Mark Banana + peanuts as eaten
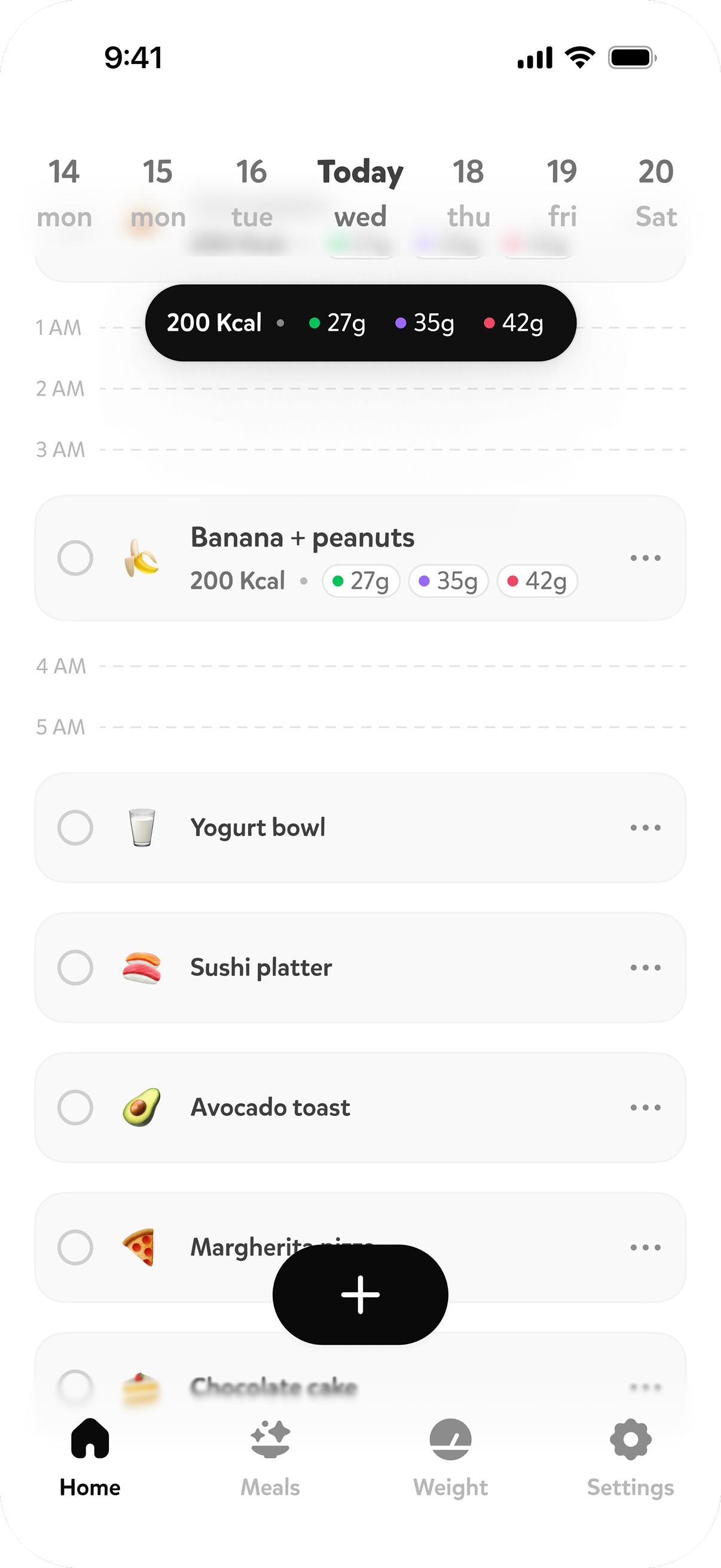 [75, 557]
